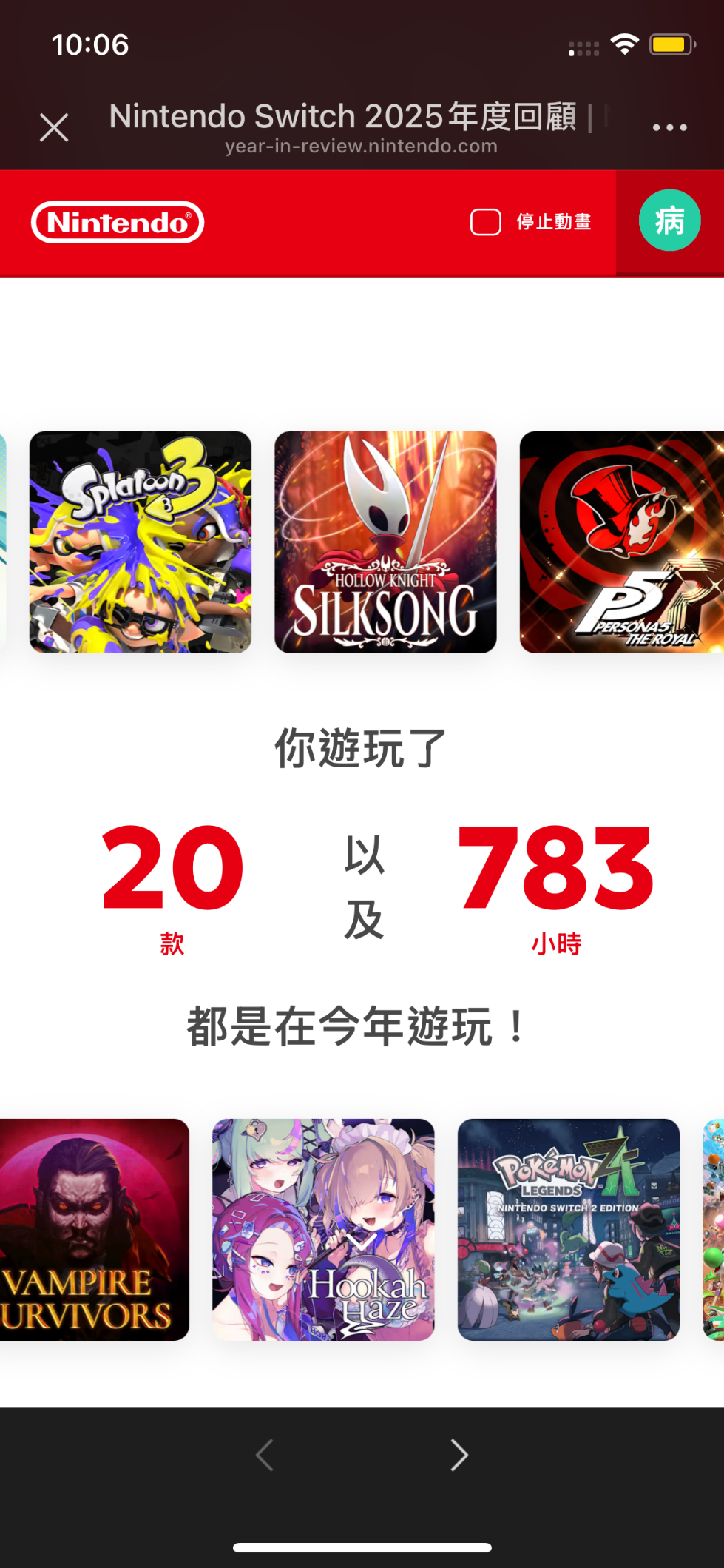Open the green 病 profile avatar
The height and width of the screenshot is (1568, 724).
669,221
